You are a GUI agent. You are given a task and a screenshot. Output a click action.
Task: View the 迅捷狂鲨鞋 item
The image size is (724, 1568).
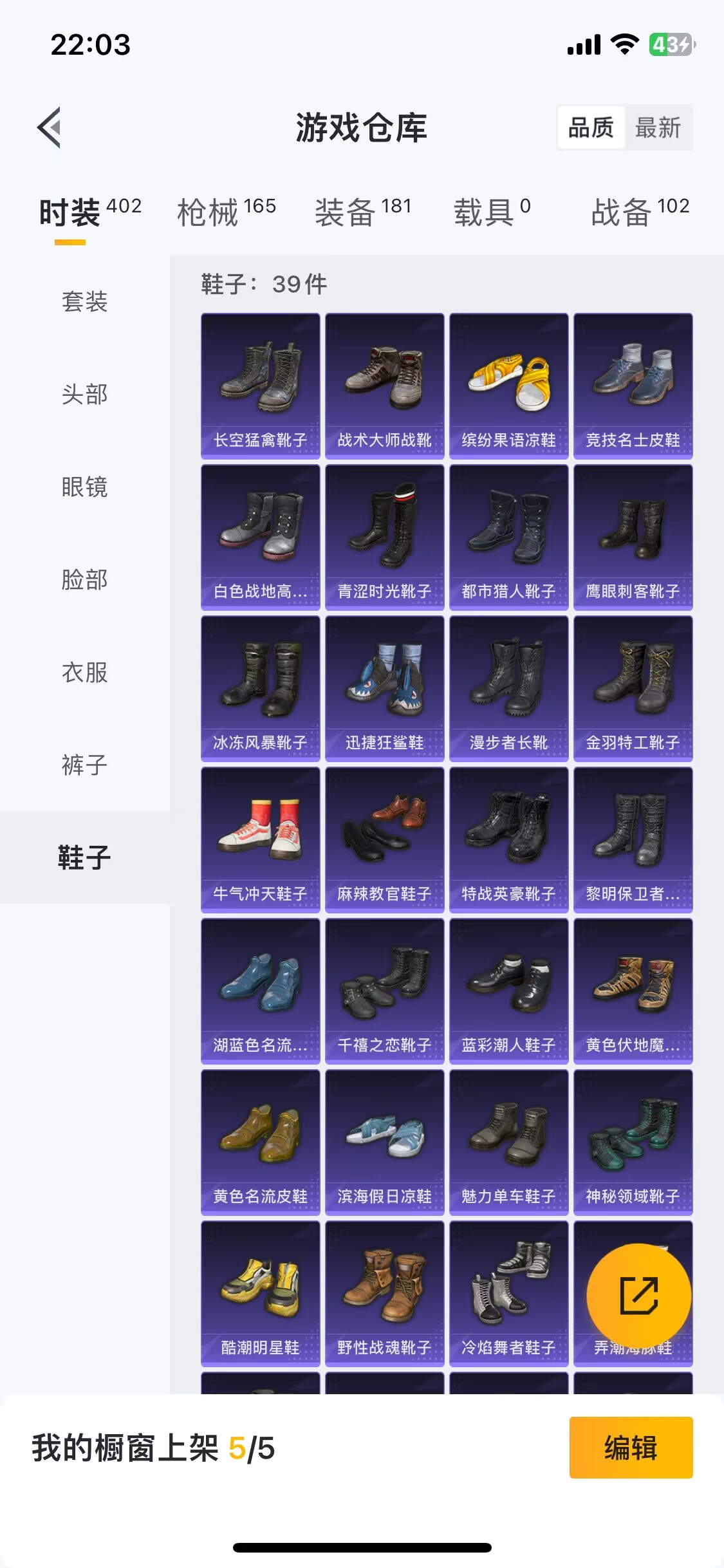pos(385,689)
